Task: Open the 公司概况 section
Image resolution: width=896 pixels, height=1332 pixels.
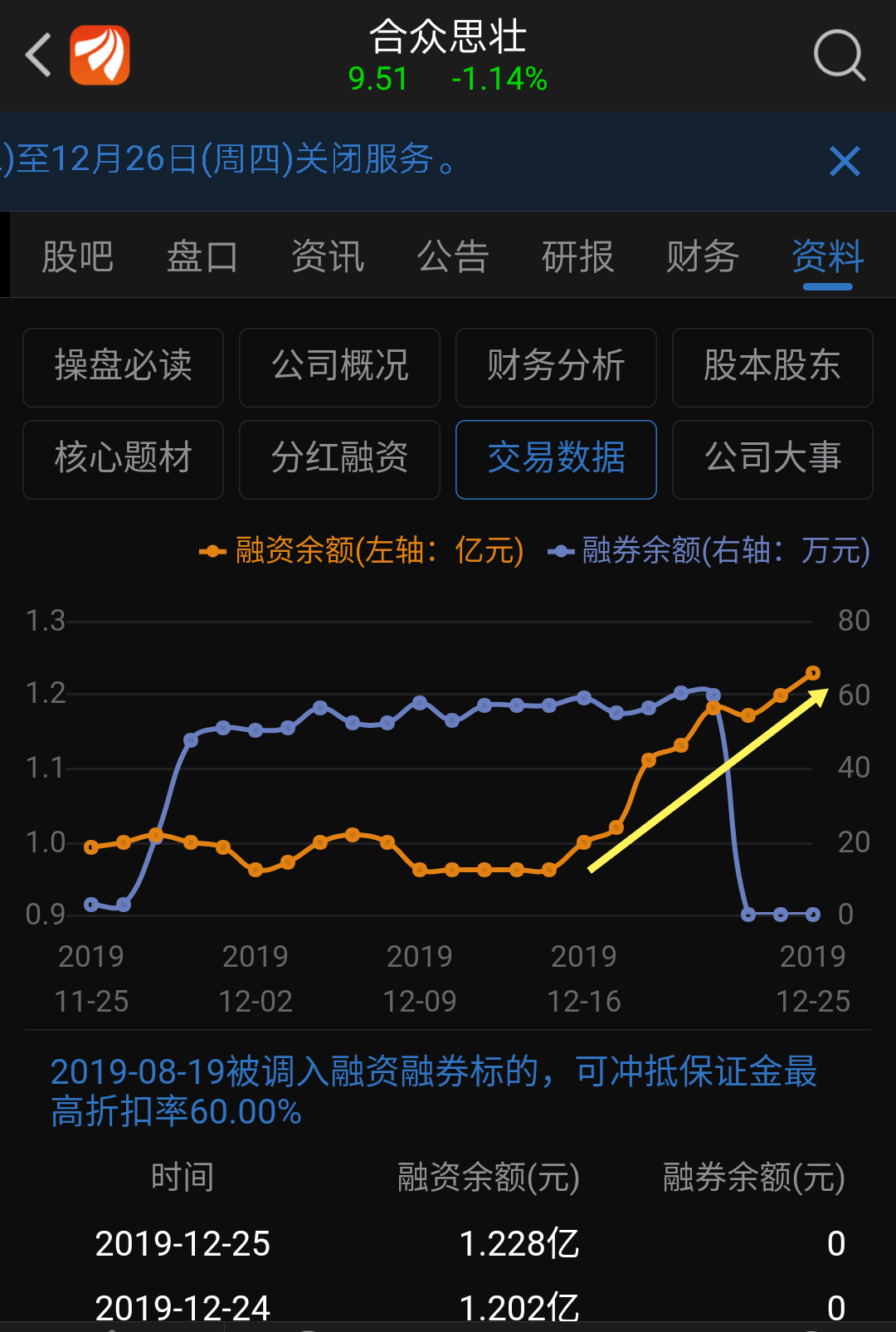Action: coord(339,368)
